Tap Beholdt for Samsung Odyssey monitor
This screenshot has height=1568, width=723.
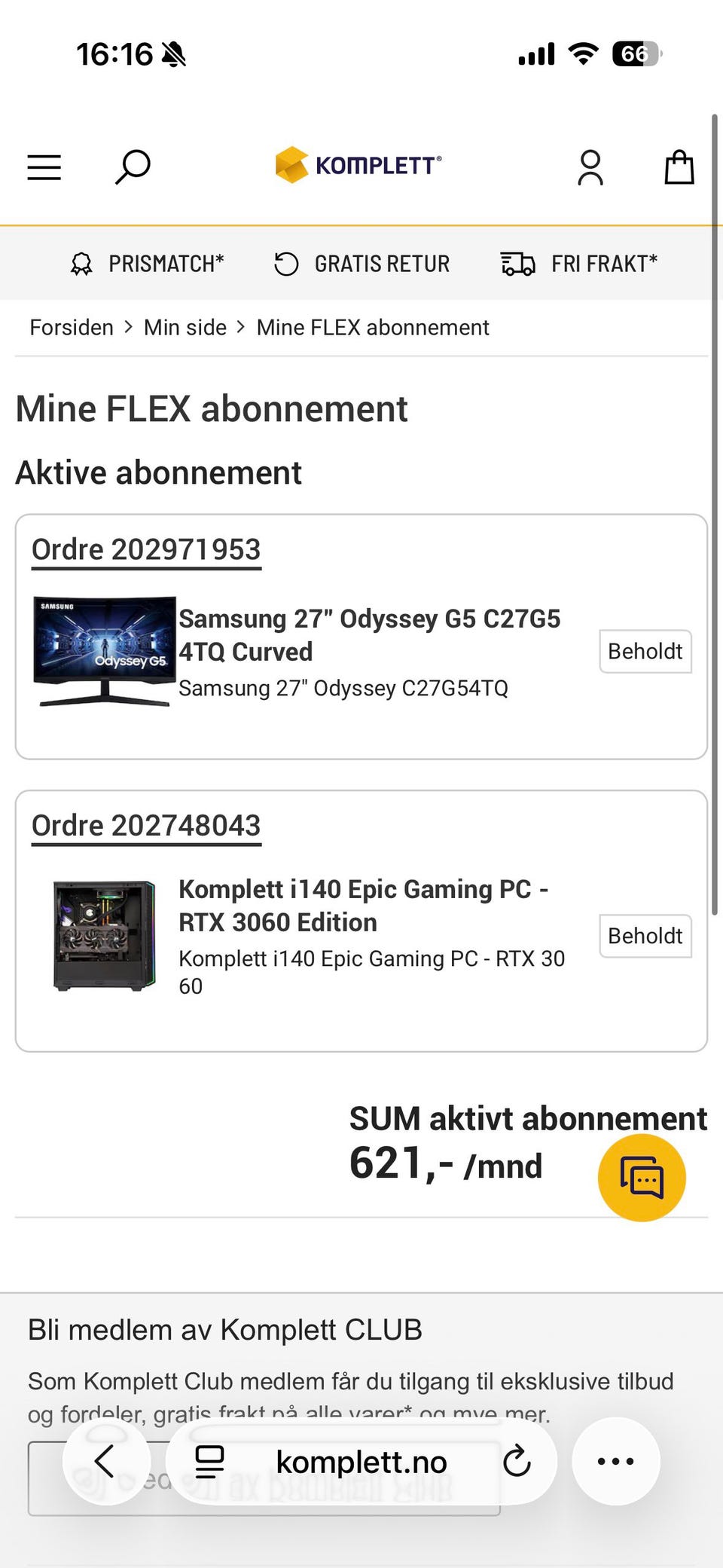[645, 651]
